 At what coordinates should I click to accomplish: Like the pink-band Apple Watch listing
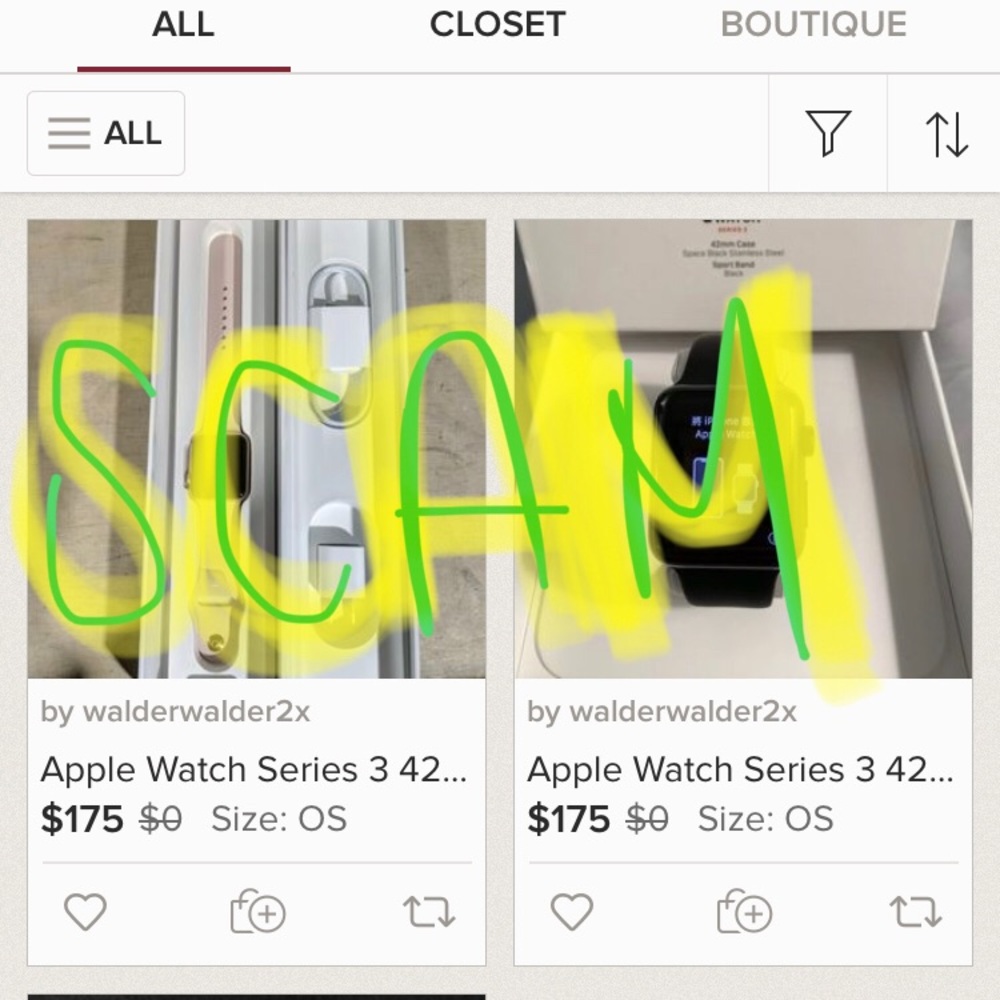click(85, 912)
